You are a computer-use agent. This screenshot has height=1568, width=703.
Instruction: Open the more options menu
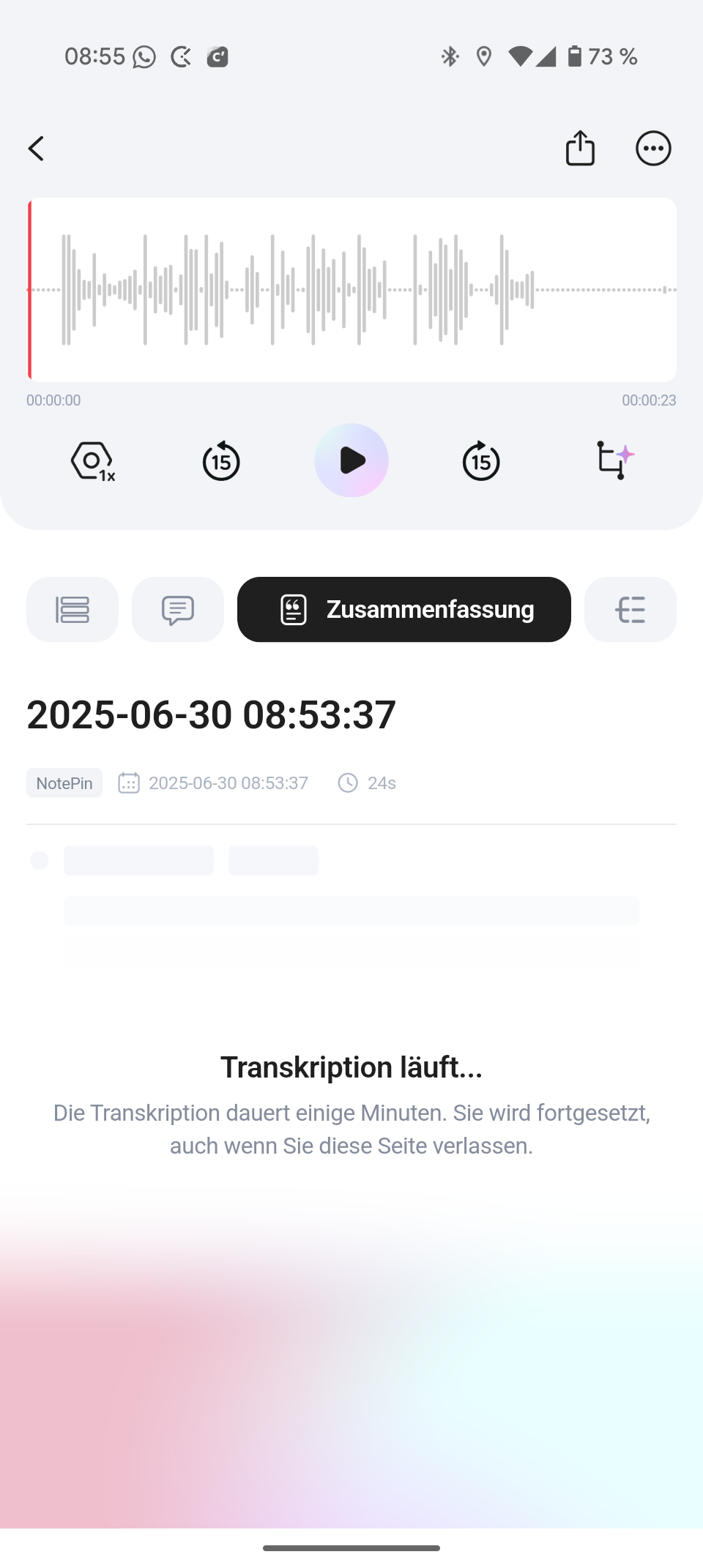[653, 149]
